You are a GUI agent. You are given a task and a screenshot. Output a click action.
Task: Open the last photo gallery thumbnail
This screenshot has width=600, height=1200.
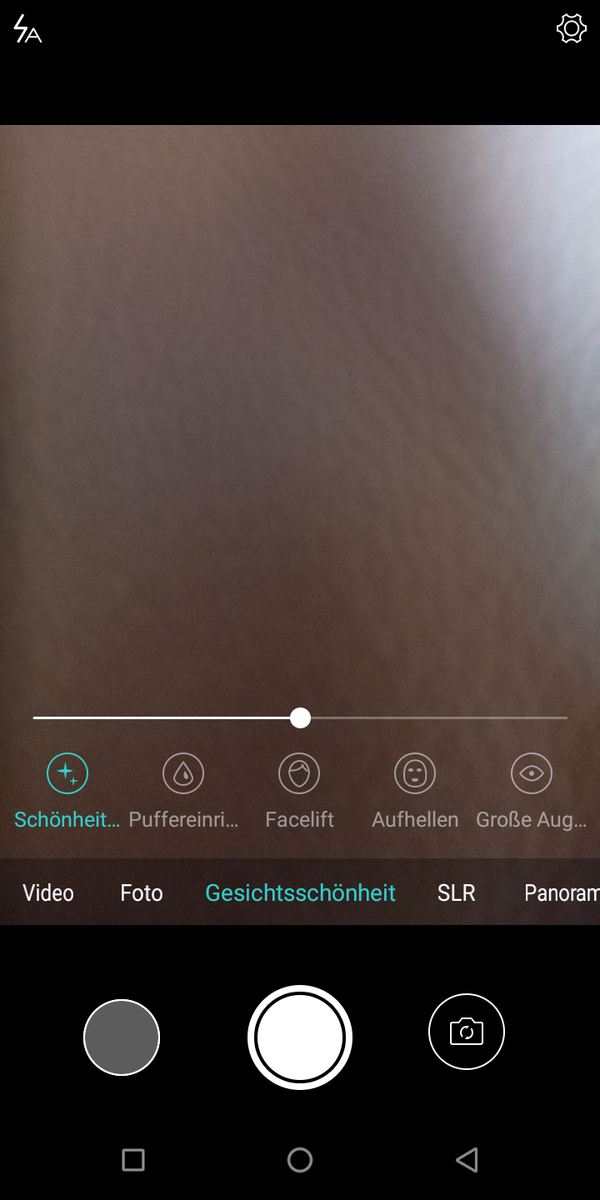[x=122, y=1037]
